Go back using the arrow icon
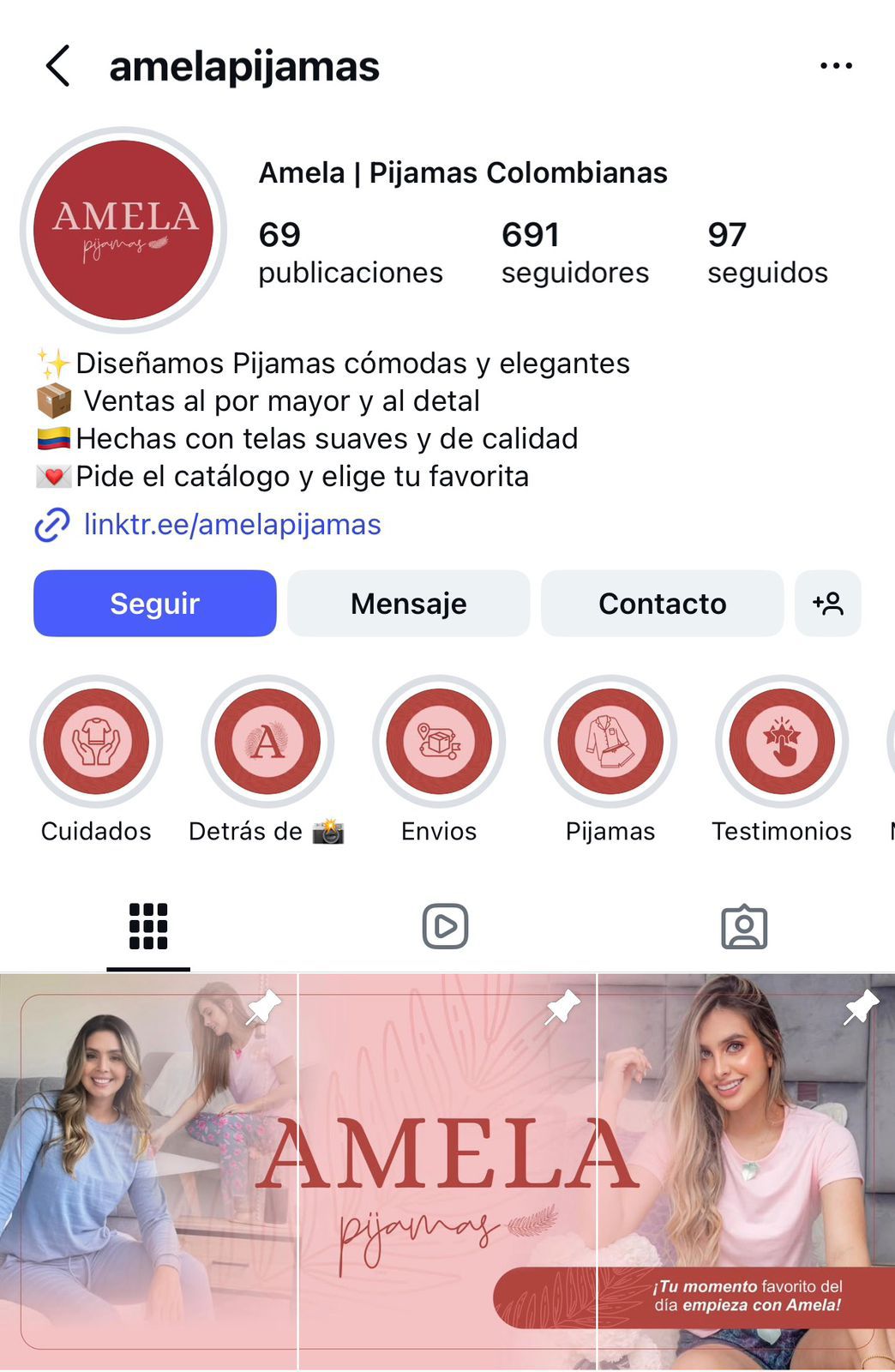 (x=57, y=66)
